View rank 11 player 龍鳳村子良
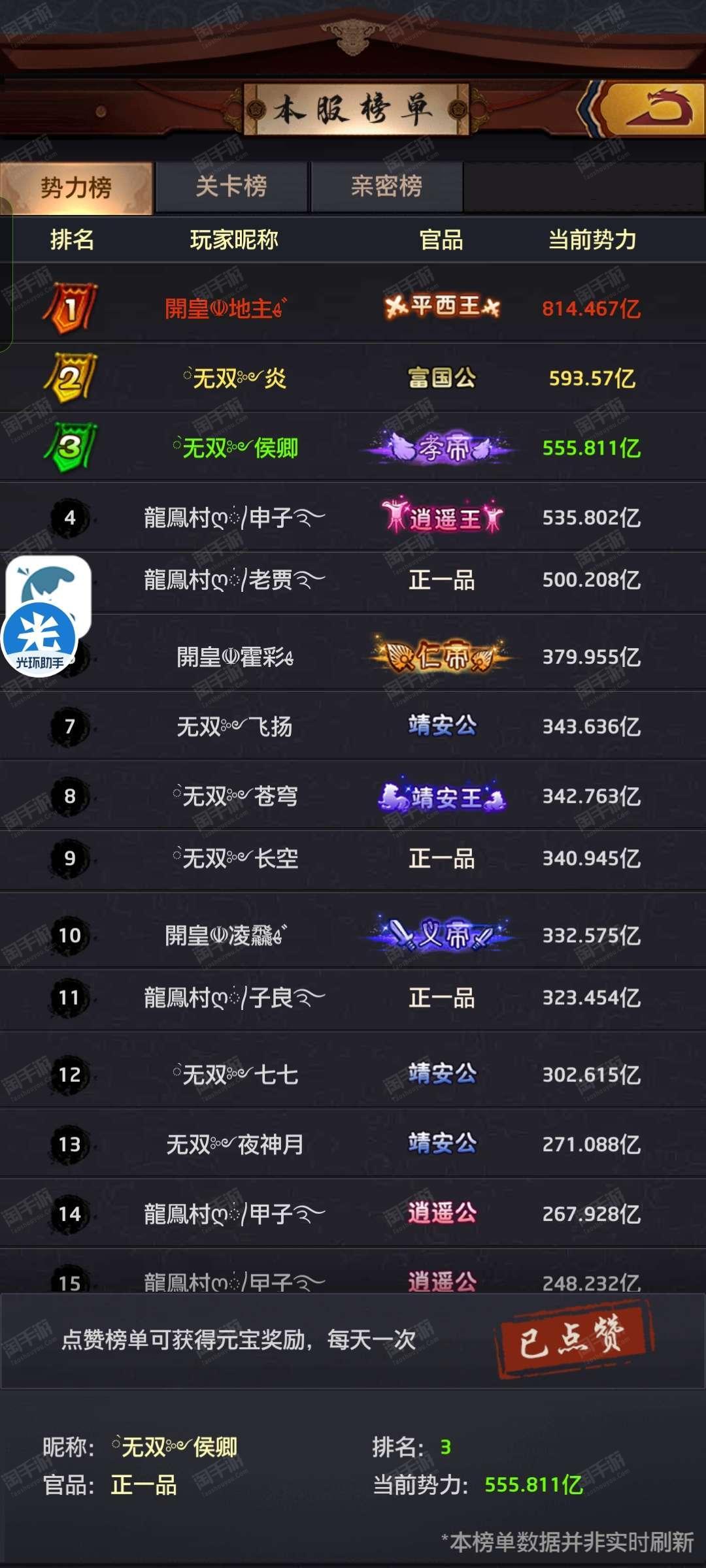Image resolution: width=706 pixels, height=1568 pixels. 234,998
